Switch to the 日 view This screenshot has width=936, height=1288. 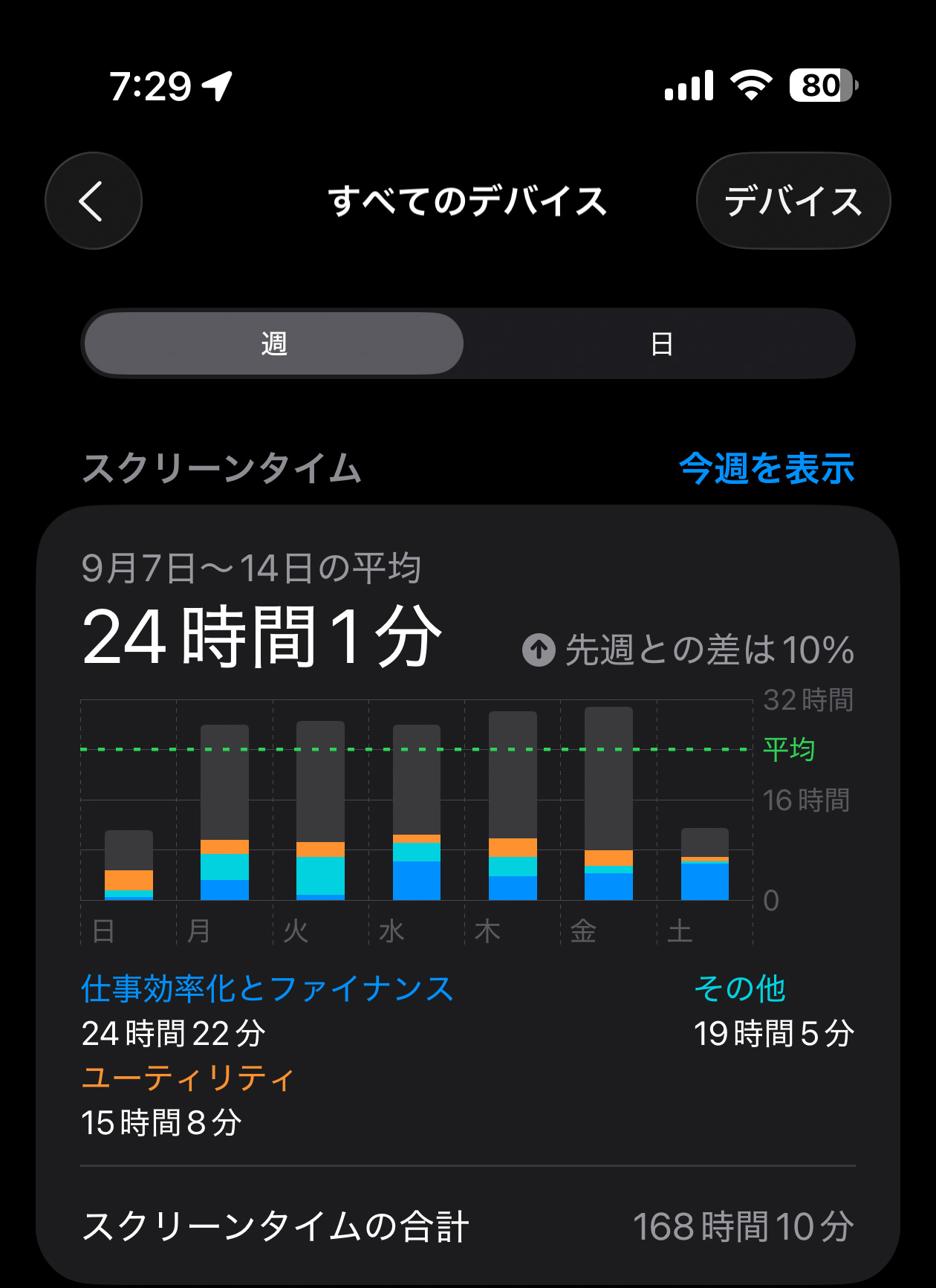660,343
